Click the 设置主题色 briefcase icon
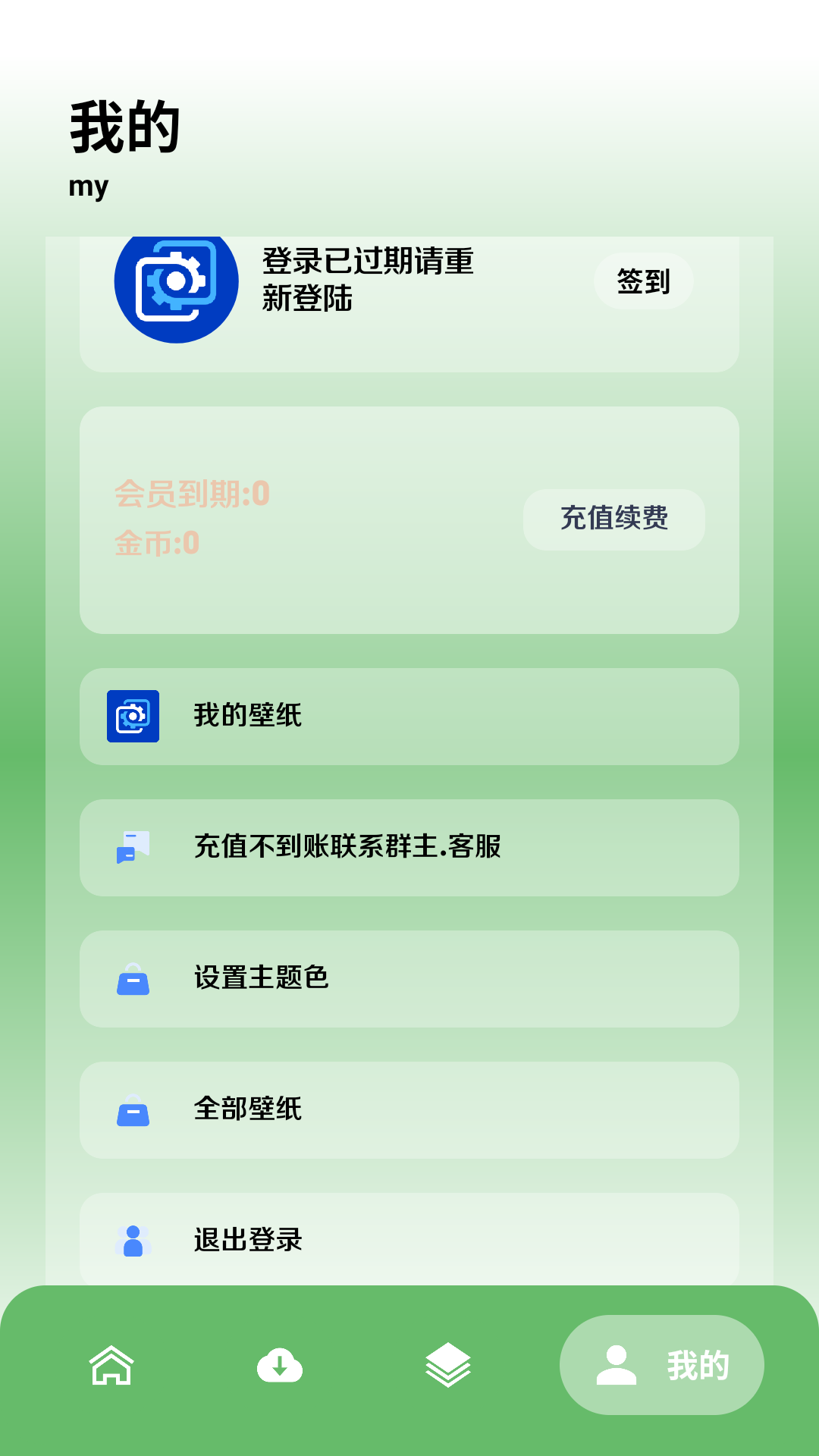Image resolution: width=819 pixels, height=1456 pixels. tap(134, 979)
